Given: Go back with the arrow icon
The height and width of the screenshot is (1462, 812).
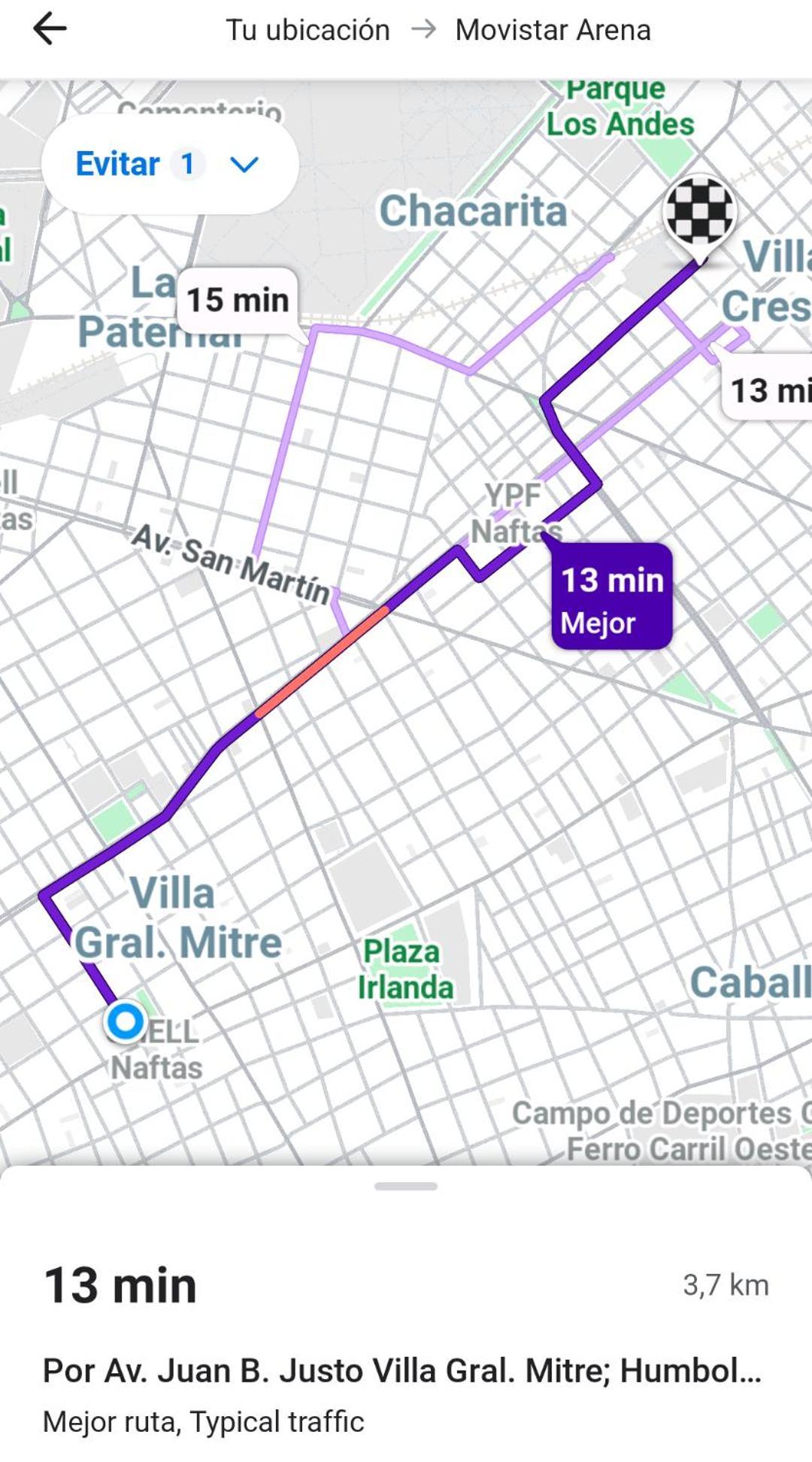Looking at the screenshot, I should (50, 30).
